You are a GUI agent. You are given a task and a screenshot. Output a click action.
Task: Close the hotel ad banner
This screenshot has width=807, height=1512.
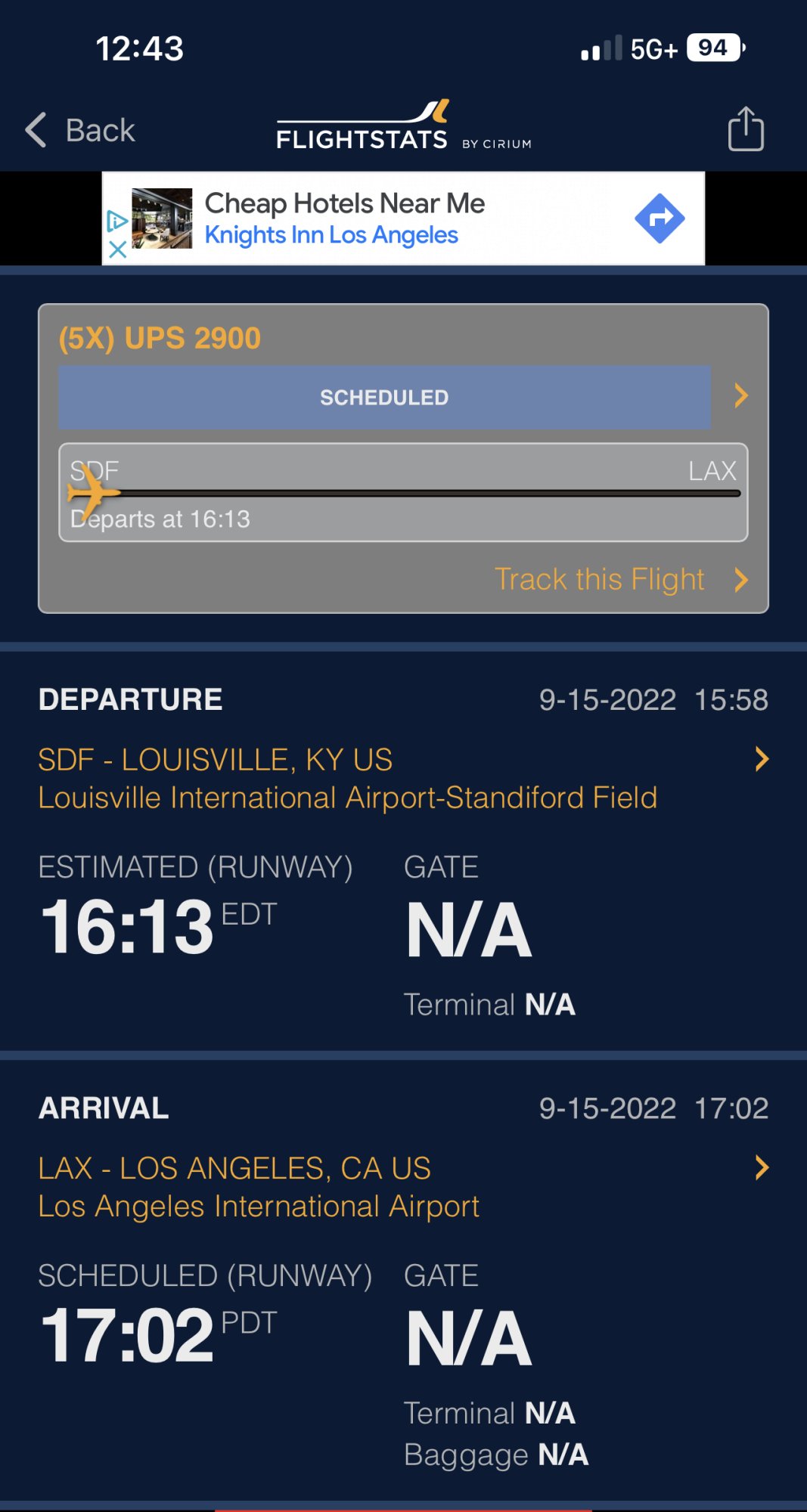coord(117,249)
